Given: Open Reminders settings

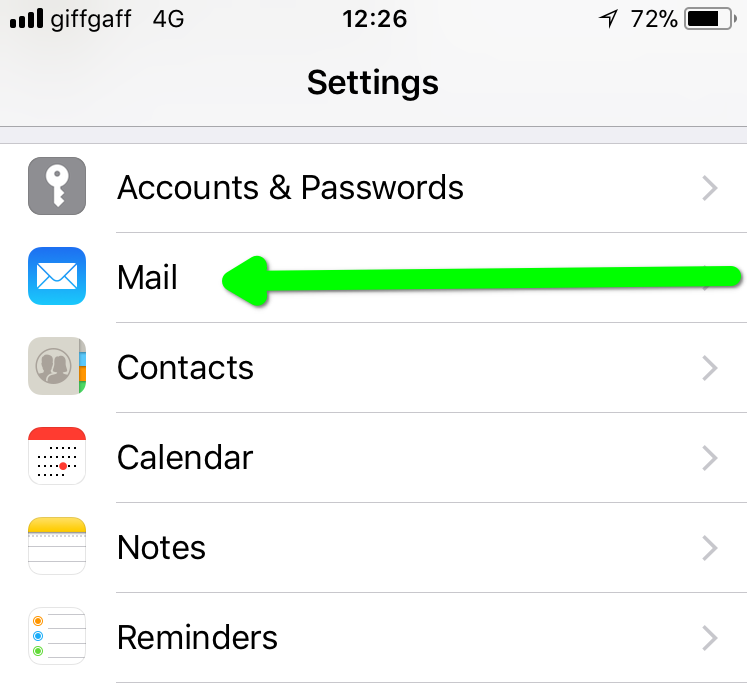Looking at the screenshot, I should (x=197, y=637).
